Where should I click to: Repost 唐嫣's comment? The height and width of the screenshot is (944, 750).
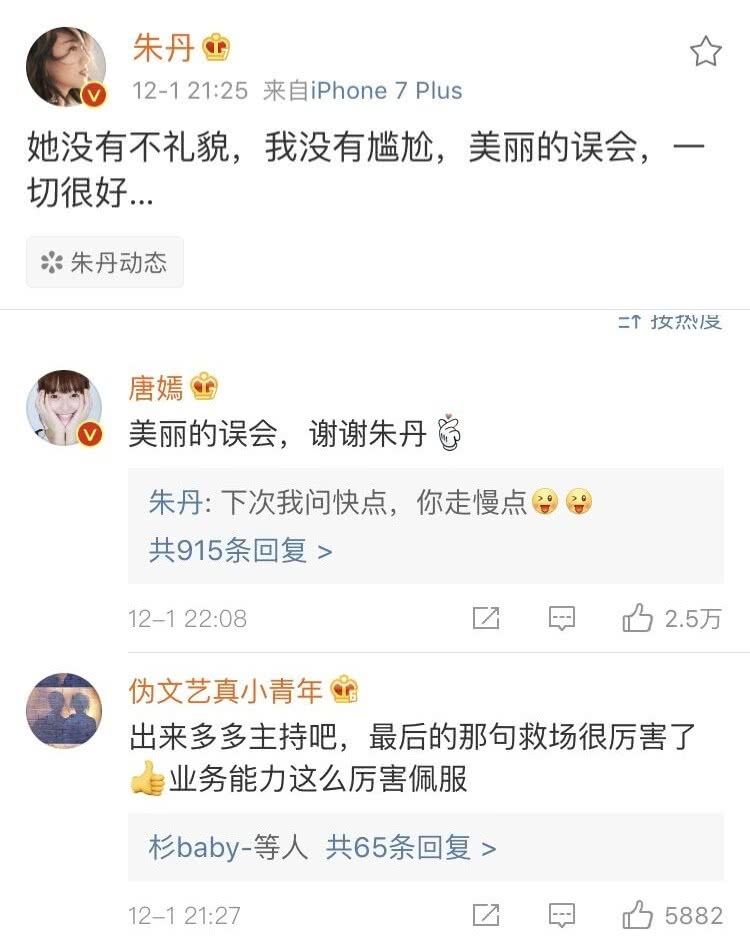[486, 619]
